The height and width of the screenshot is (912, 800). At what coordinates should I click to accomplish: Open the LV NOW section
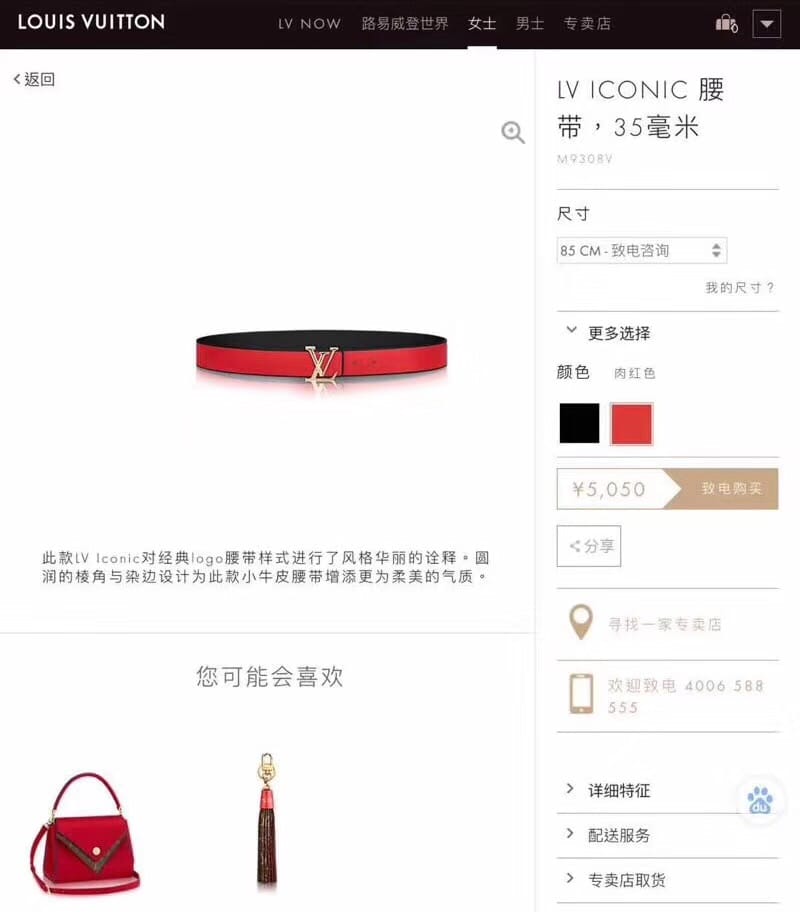309,23
